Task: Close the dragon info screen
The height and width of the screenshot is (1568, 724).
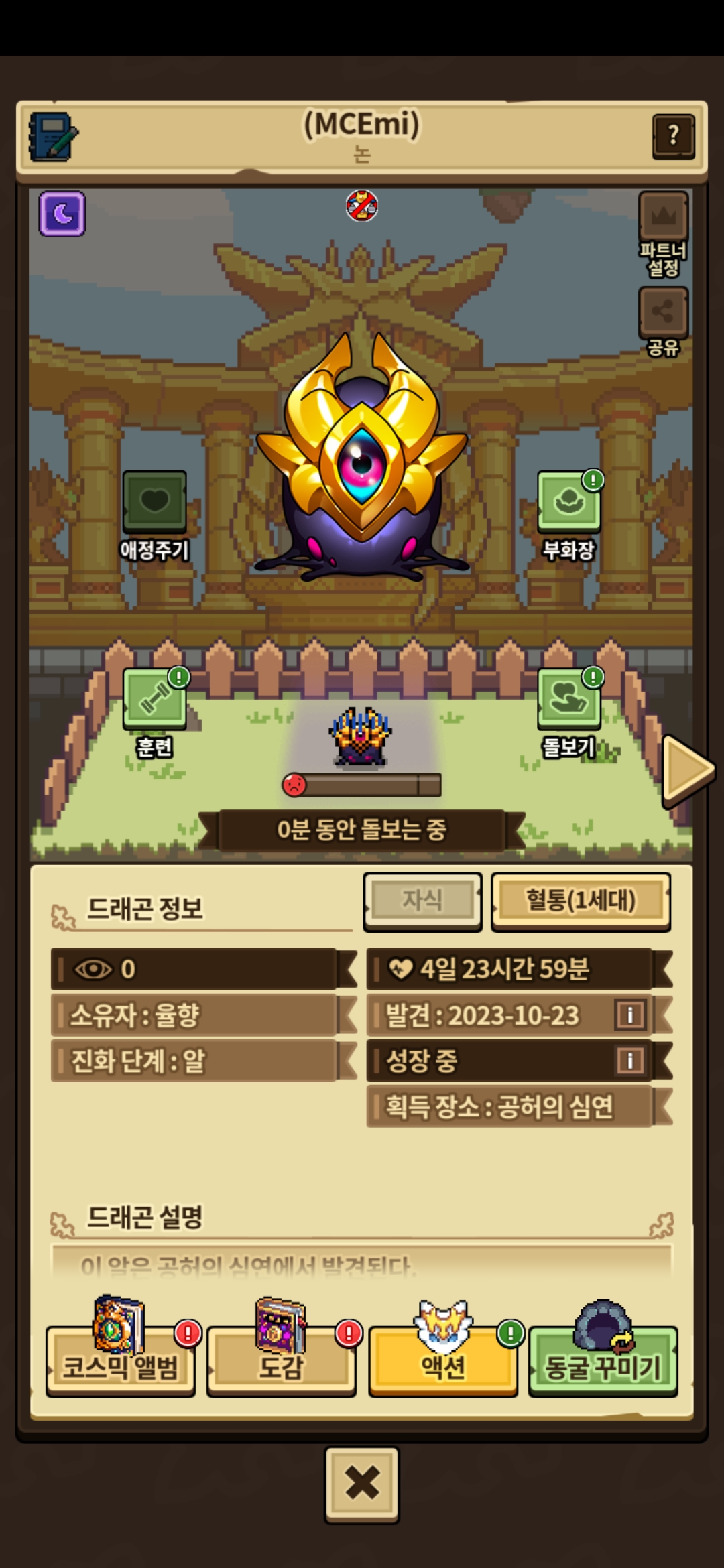Action: pos(361,1483)
